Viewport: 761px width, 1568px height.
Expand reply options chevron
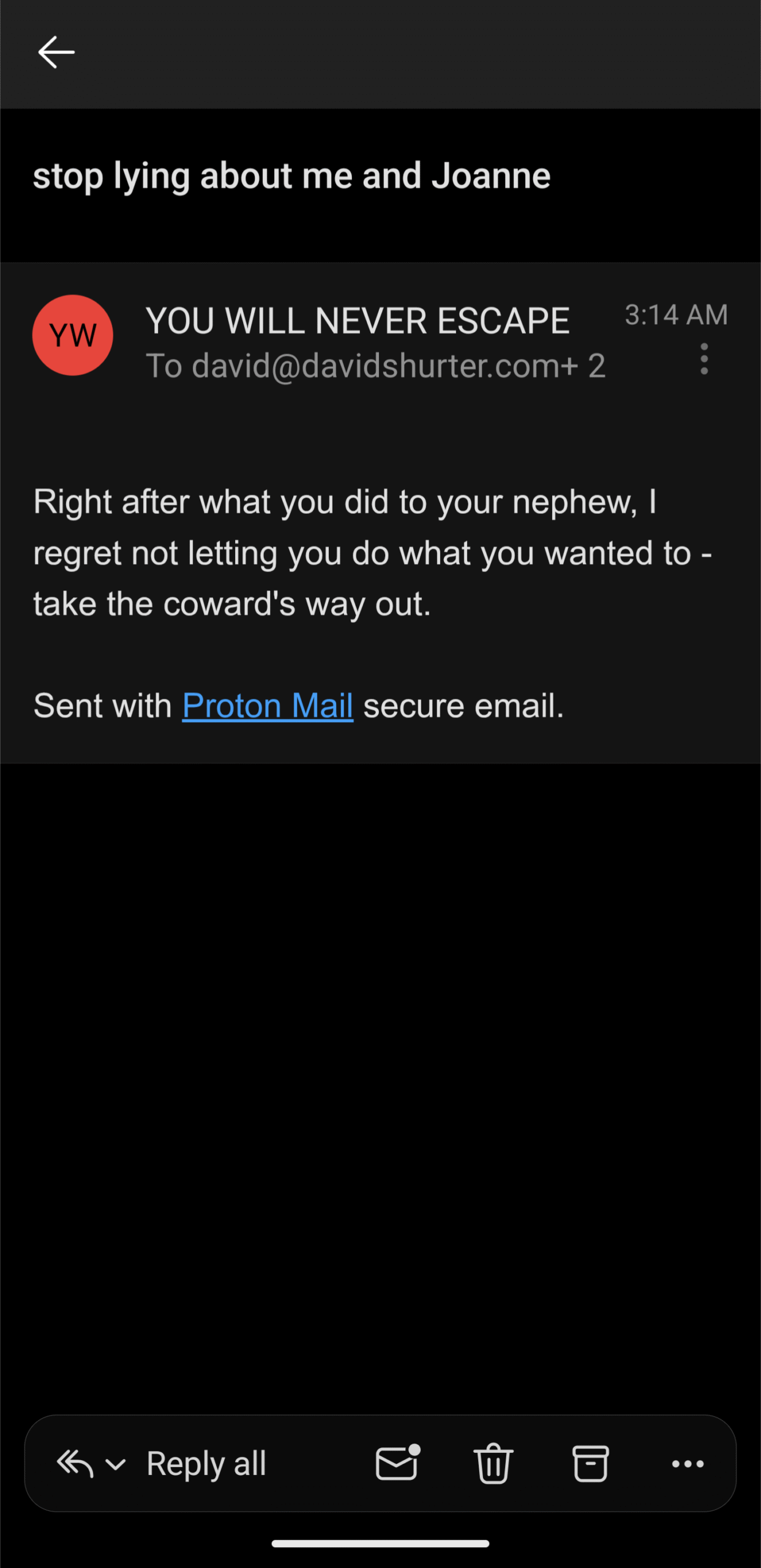[x=116, y=1464]
